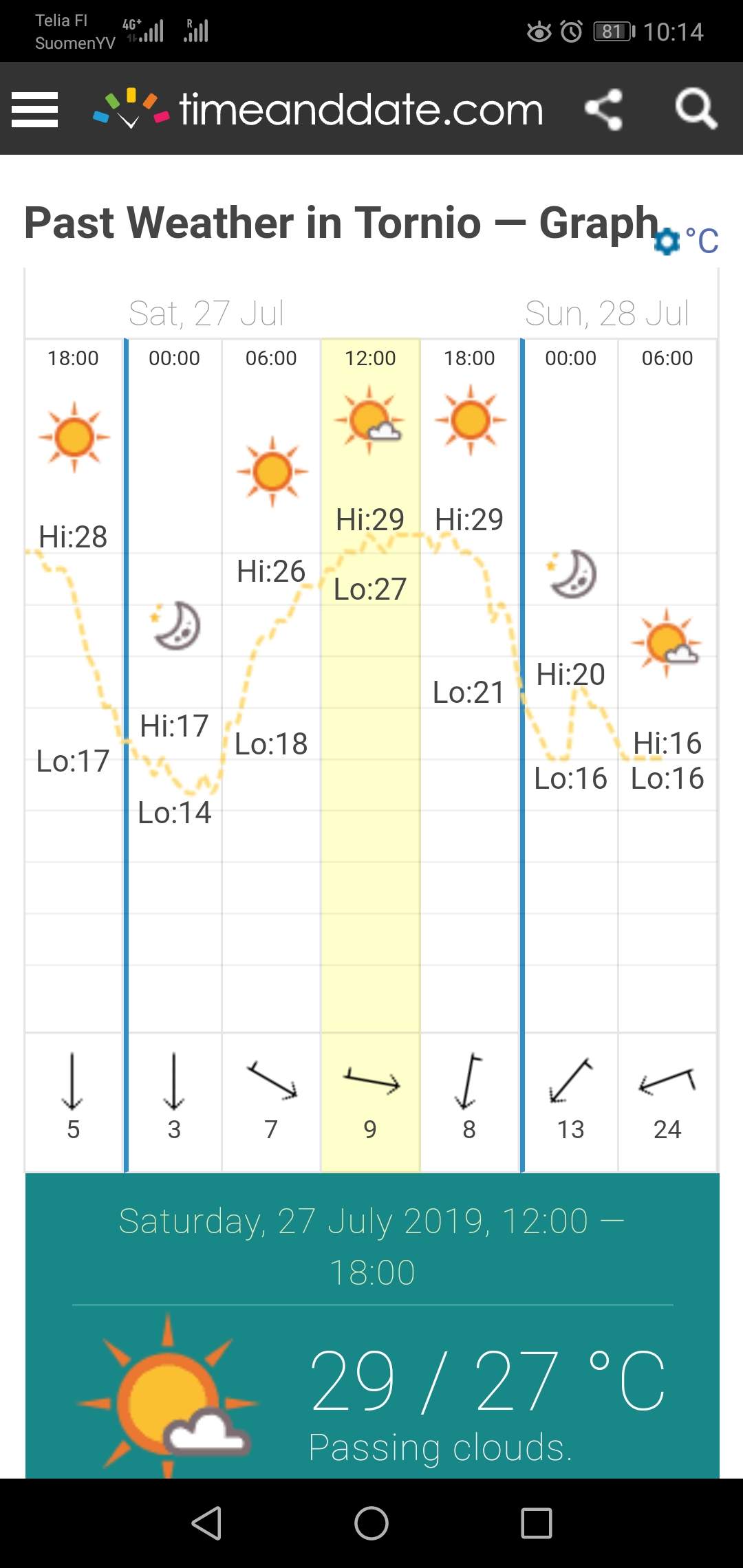Open the °C units settings gear
Viewport: 743px width, 1568px height.
click(x=667, y=242)
